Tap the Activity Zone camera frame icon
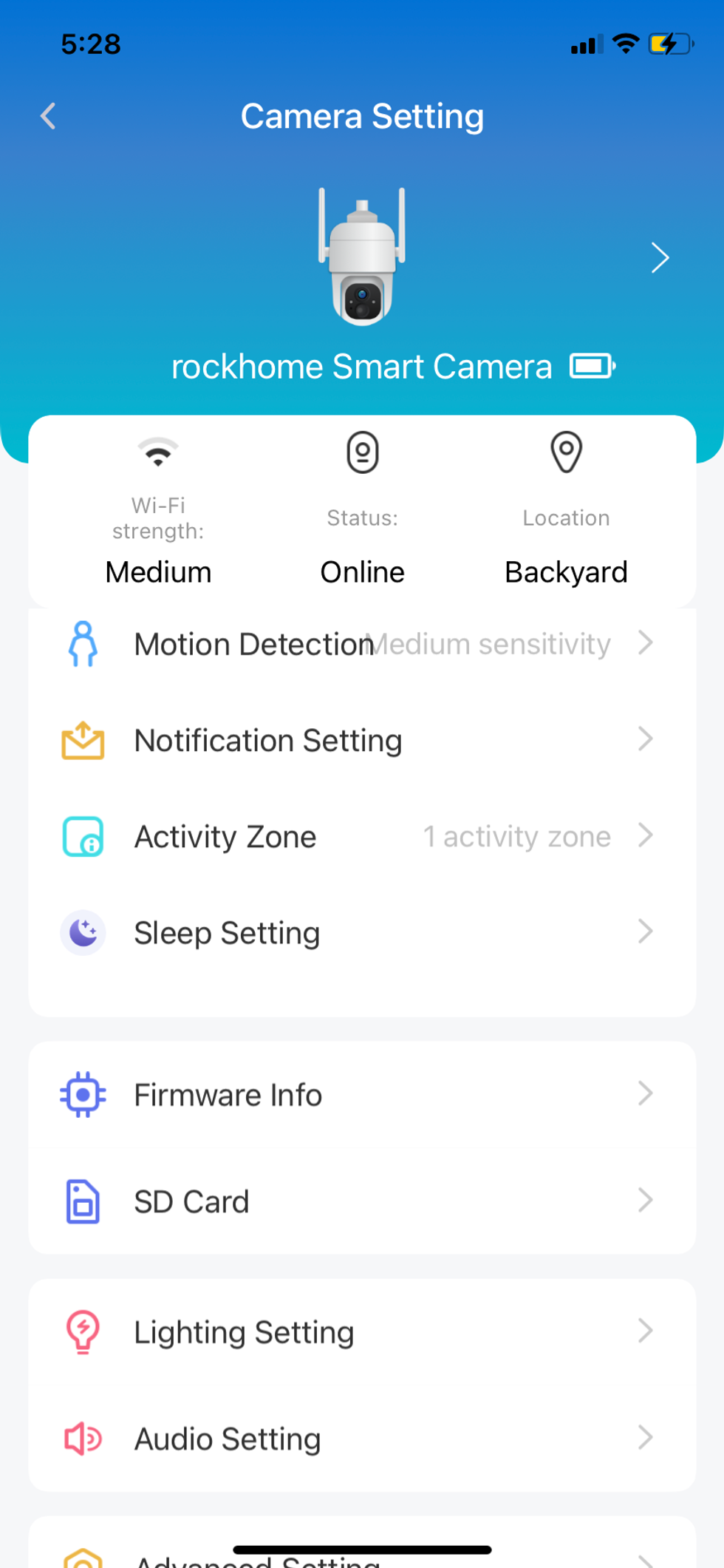Viewport: 724px width, 1568px height. click(x=83, y=836)
